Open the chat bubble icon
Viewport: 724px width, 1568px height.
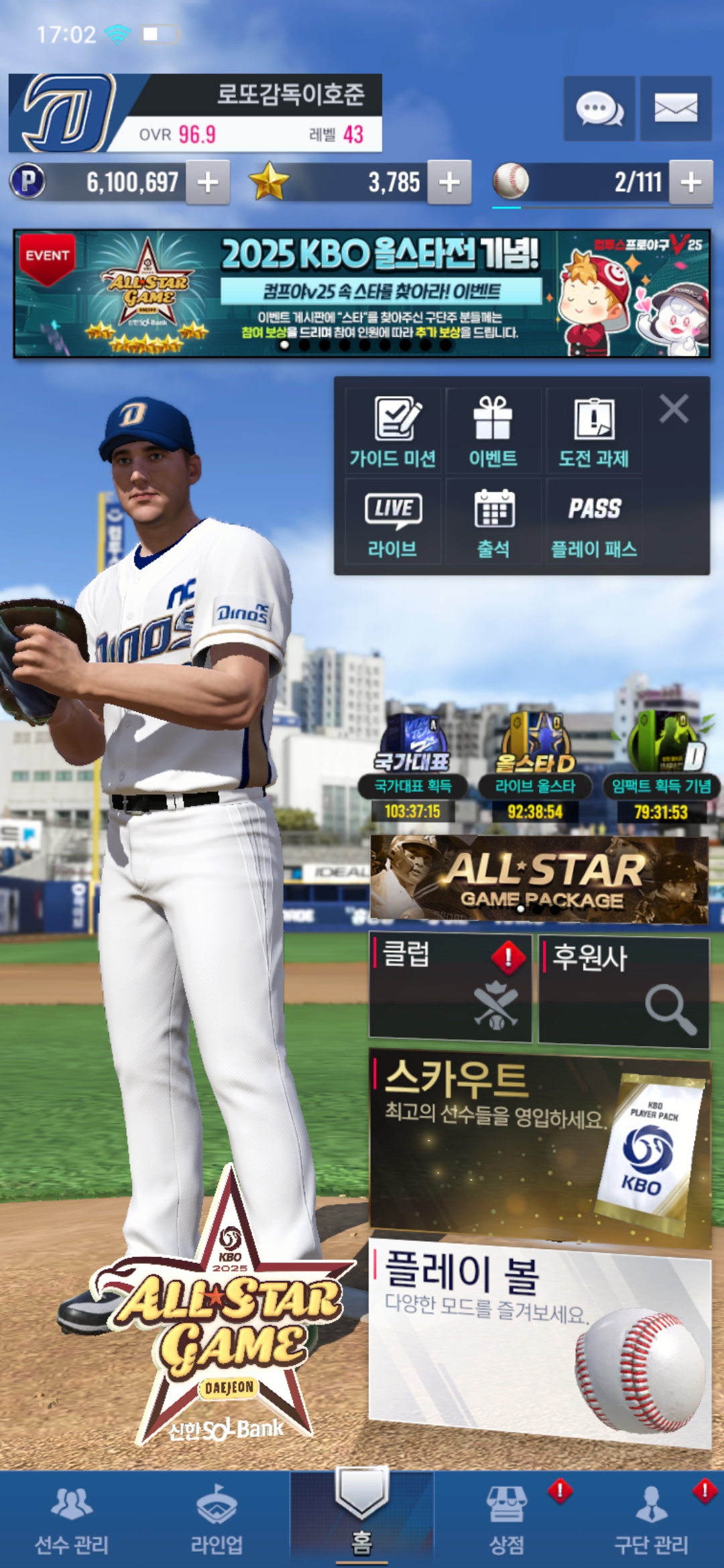point(599,109)
